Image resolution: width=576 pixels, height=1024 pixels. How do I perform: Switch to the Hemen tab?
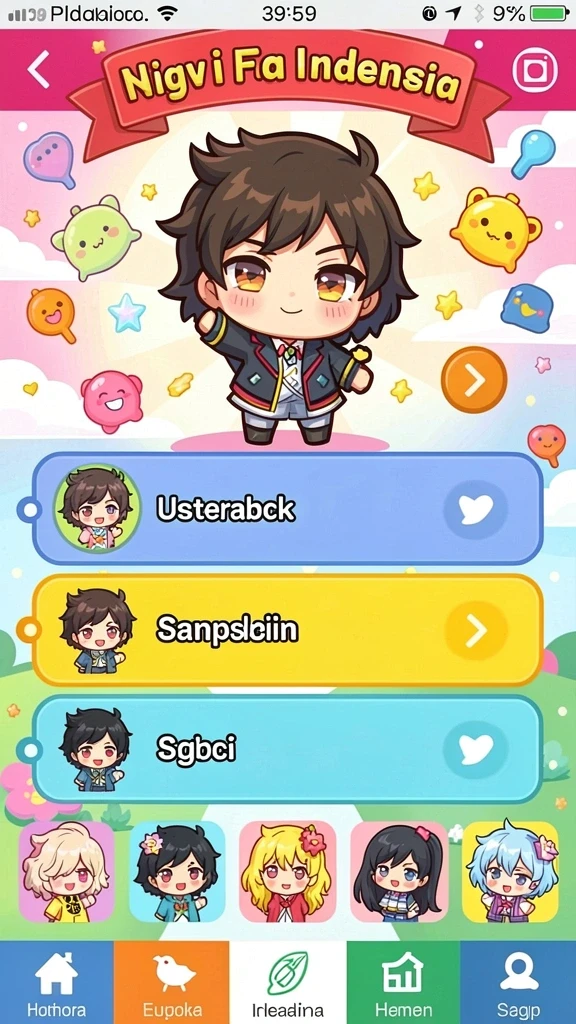coord(404,982)
